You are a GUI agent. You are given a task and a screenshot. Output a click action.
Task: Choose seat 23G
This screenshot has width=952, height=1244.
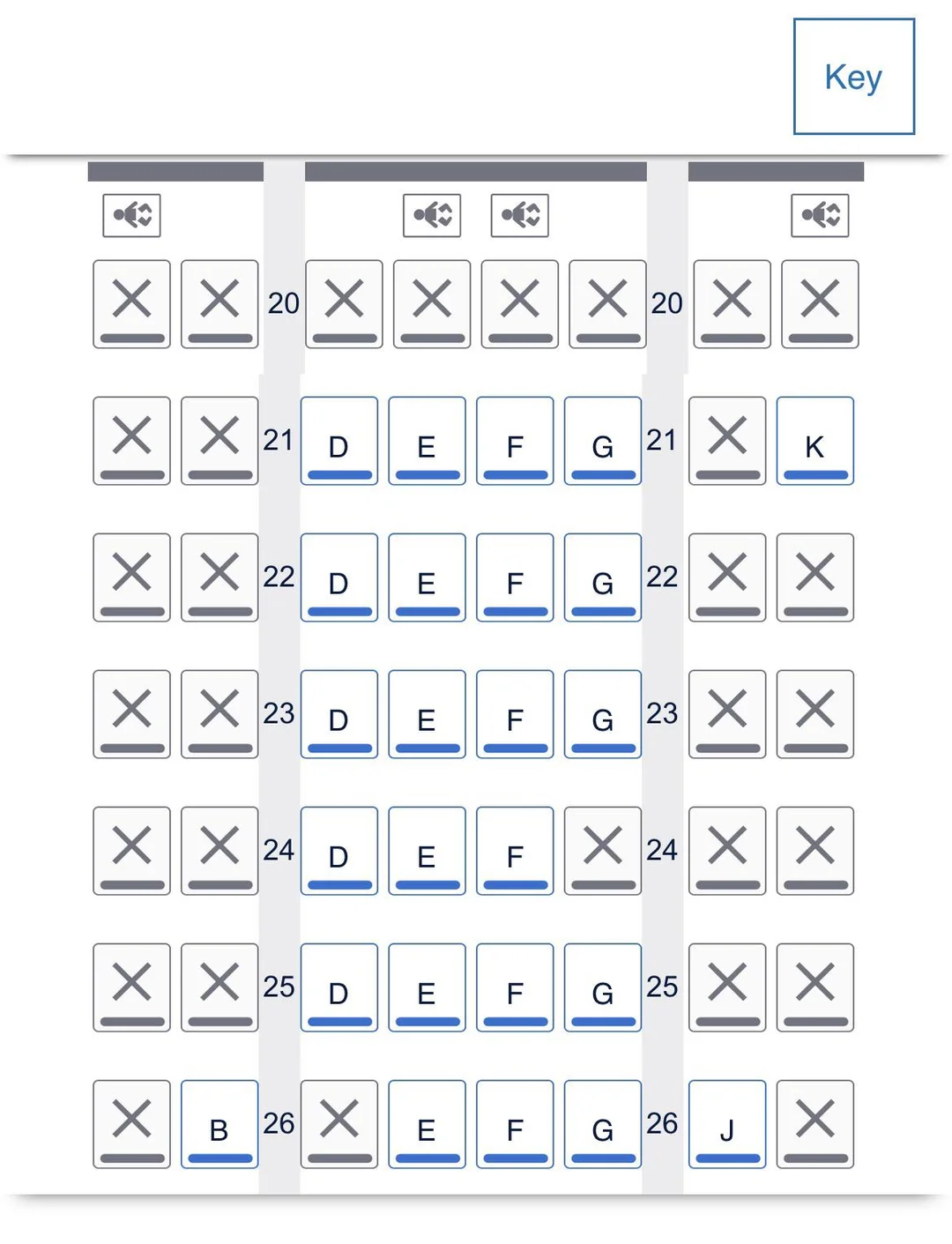click(x=602, y=714)
